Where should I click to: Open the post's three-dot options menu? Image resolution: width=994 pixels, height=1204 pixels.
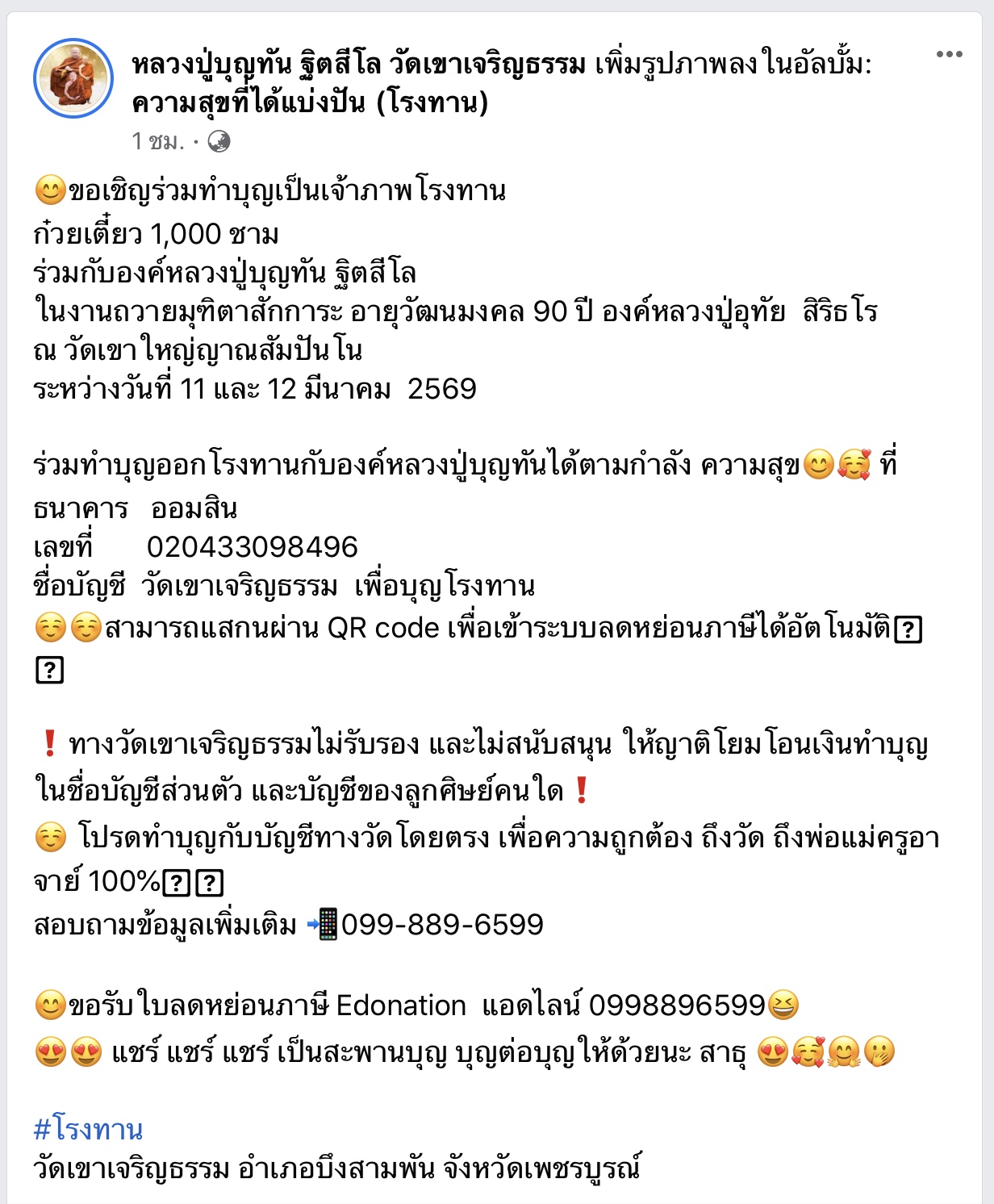[949, 55]
